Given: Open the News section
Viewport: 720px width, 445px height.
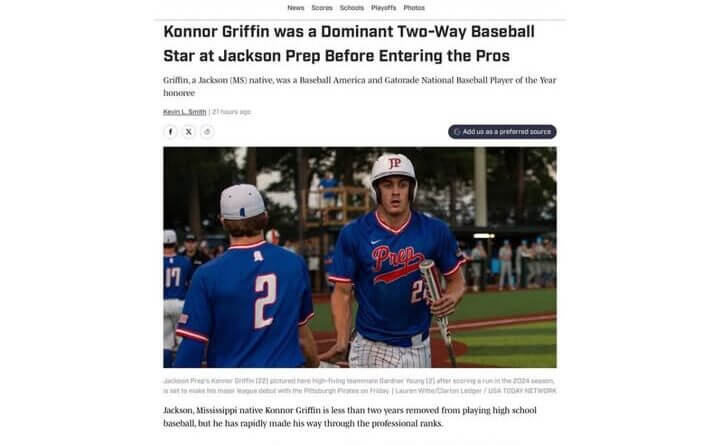Looking at the screenshot, I should click(295, 8).
